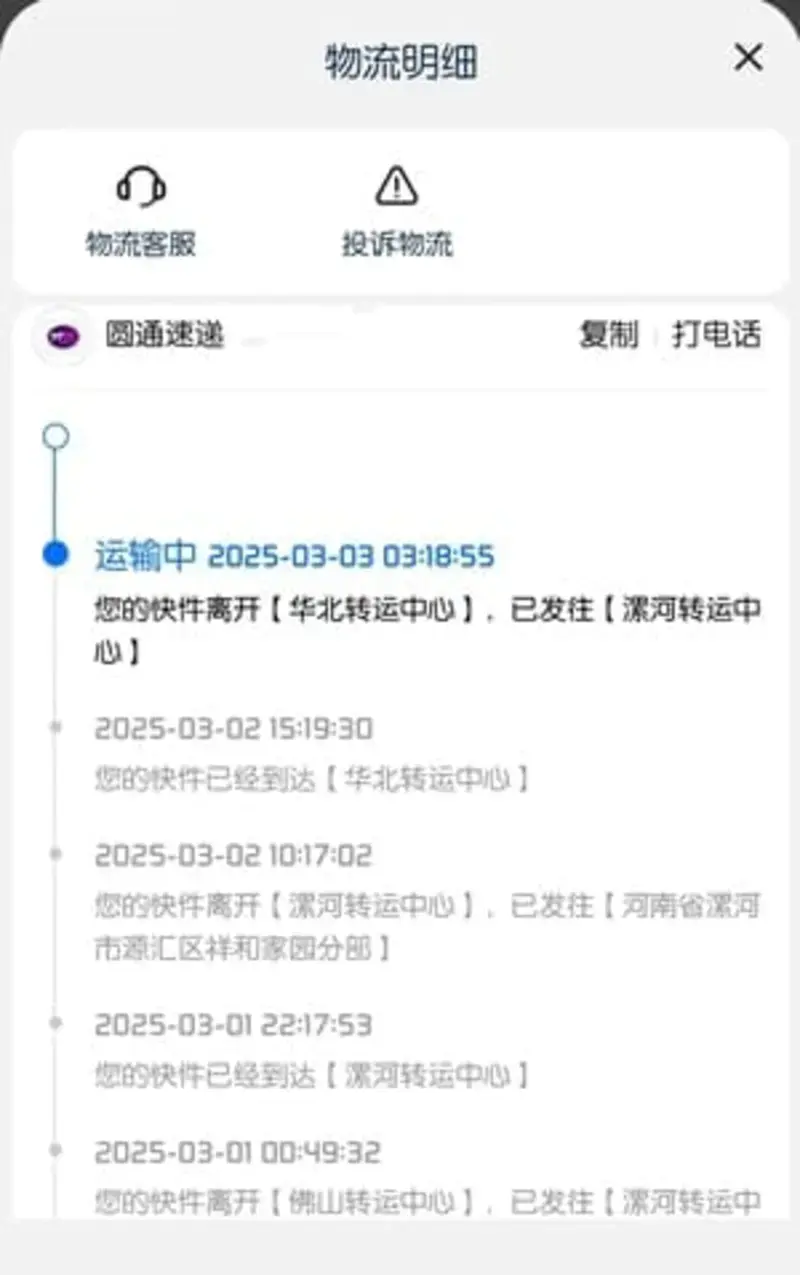This screenshot has width=800, height=1275.
Task: Tap 复制 to copy tracking number
Action: coord(608,335)
